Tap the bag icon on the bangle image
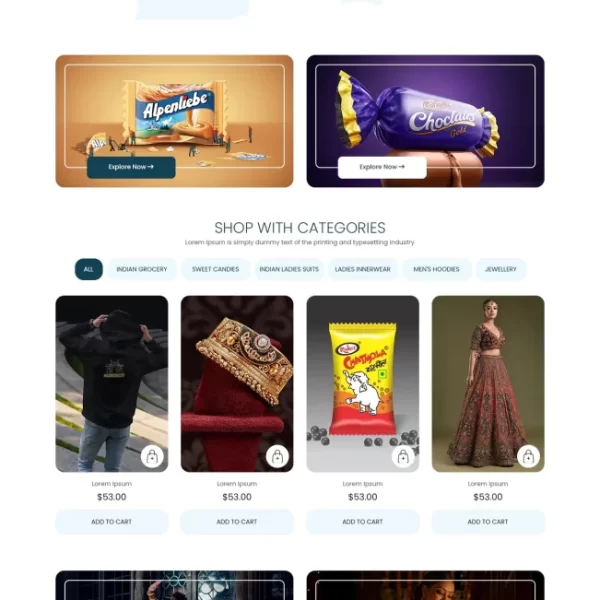The height and width of the screenshot is (600, 600). [x=277, y=456]
